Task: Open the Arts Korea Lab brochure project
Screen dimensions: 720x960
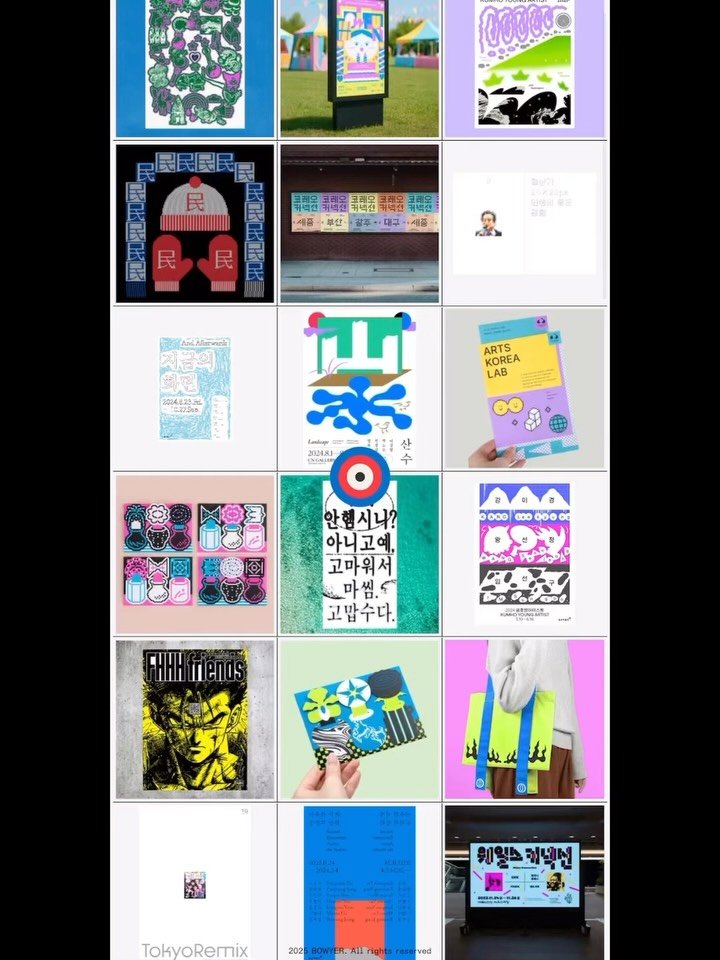Action: 524,389
